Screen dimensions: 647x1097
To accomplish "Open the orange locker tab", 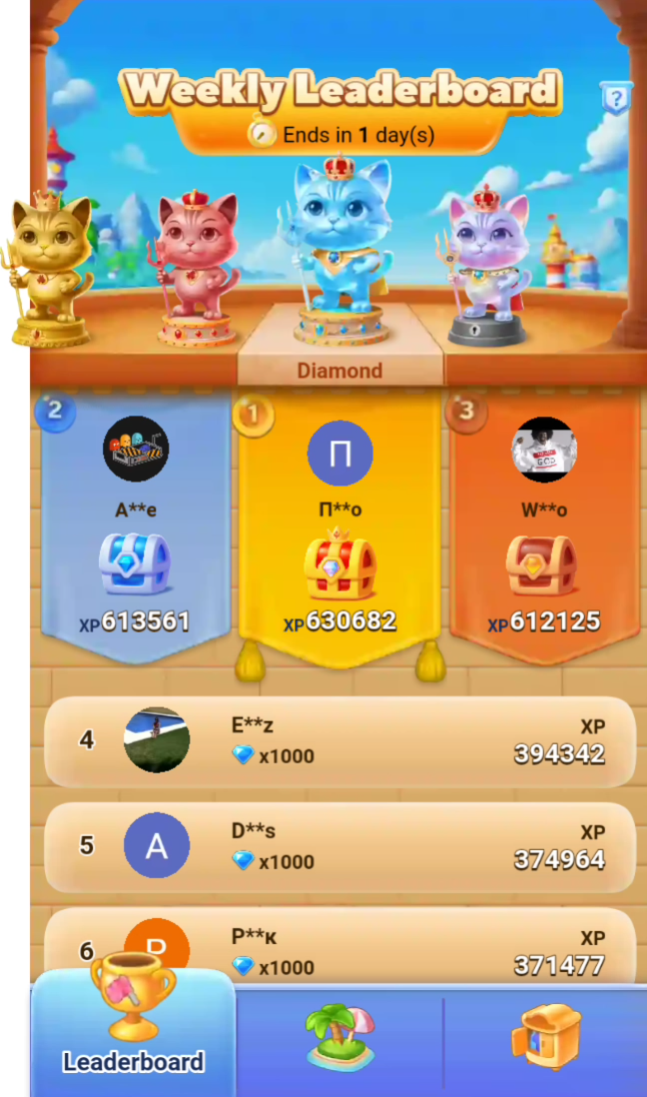I will (546, 1037).
